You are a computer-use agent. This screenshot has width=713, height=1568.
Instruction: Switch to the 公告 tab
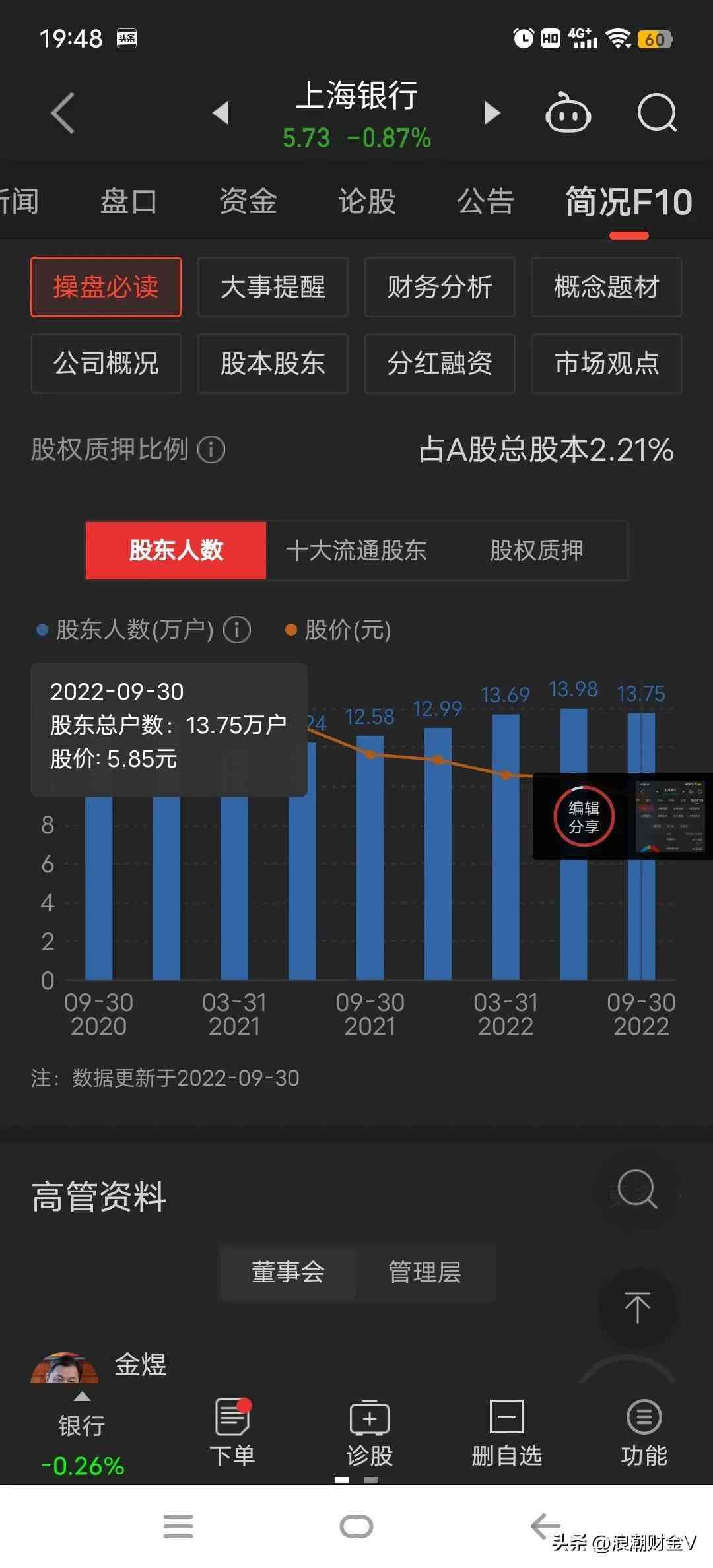(x=485, y=201)
